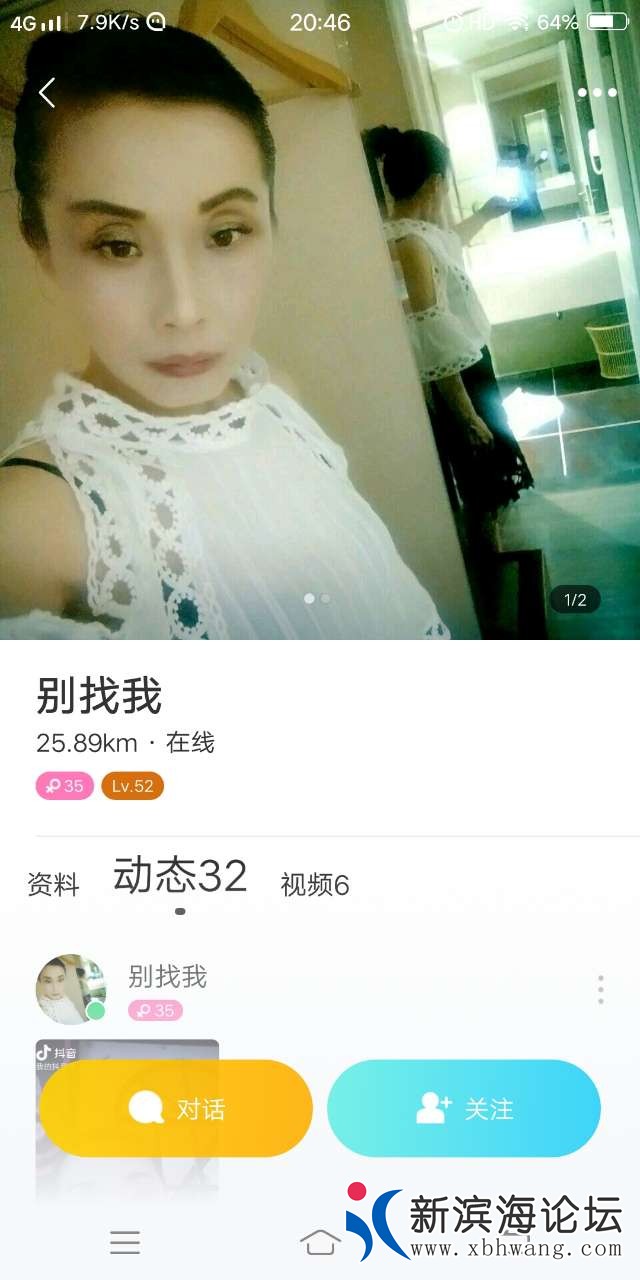
Task: Follow this user with 关注
Action: [x=464, y=1108]
